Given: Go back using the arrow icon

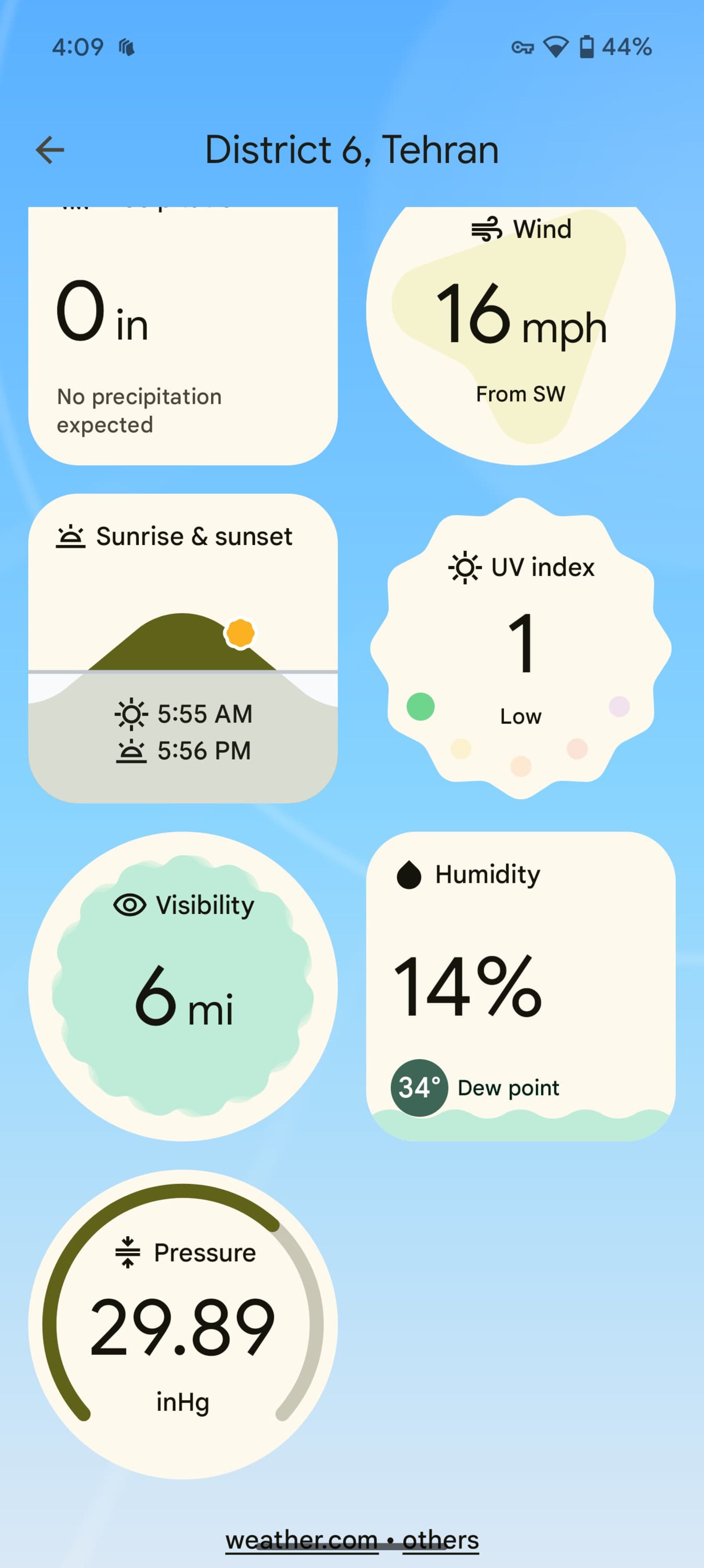Looking at the screenshot, I should [x=50, y=150].
